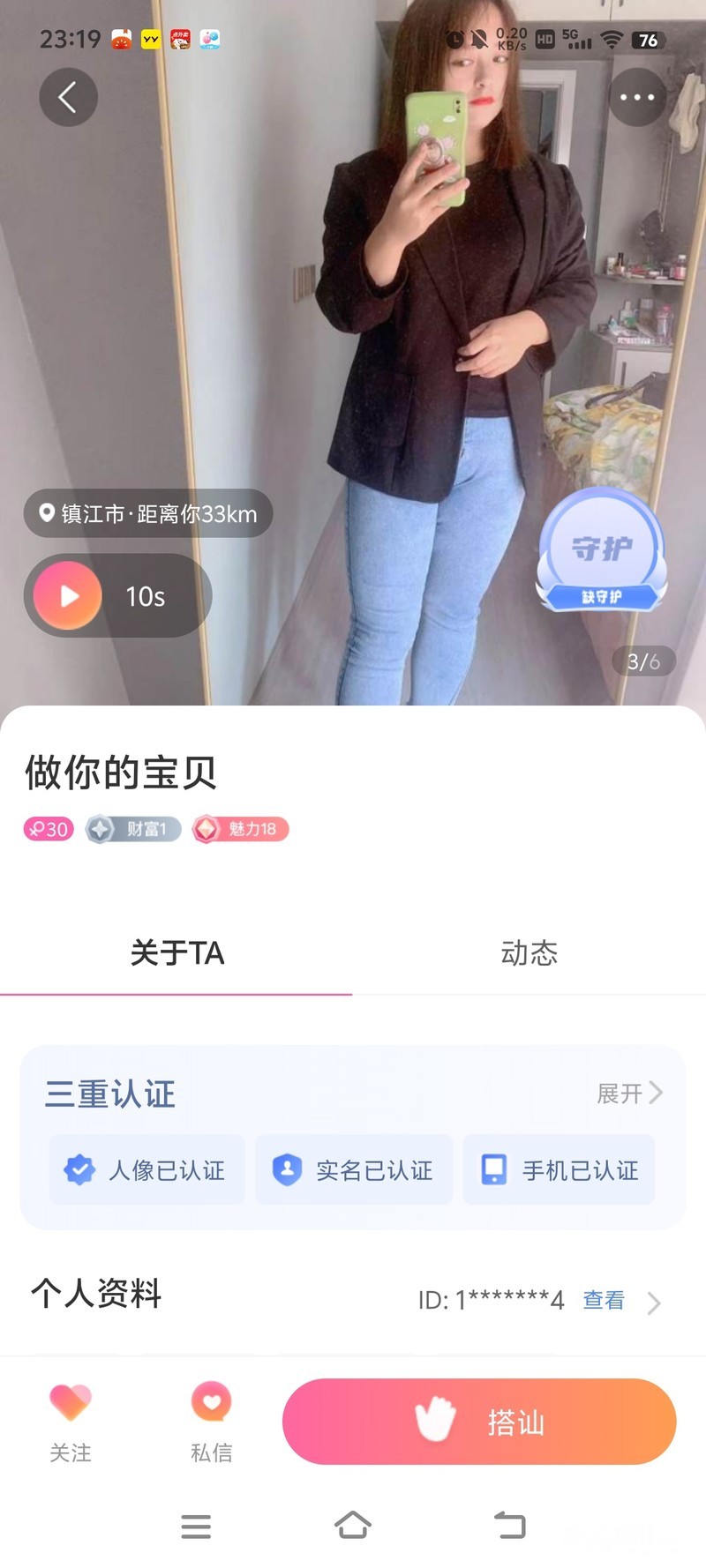Expand the 三重认证 section via 展开
Viewport: 706px width, 1568px height.
point(629,1094)
